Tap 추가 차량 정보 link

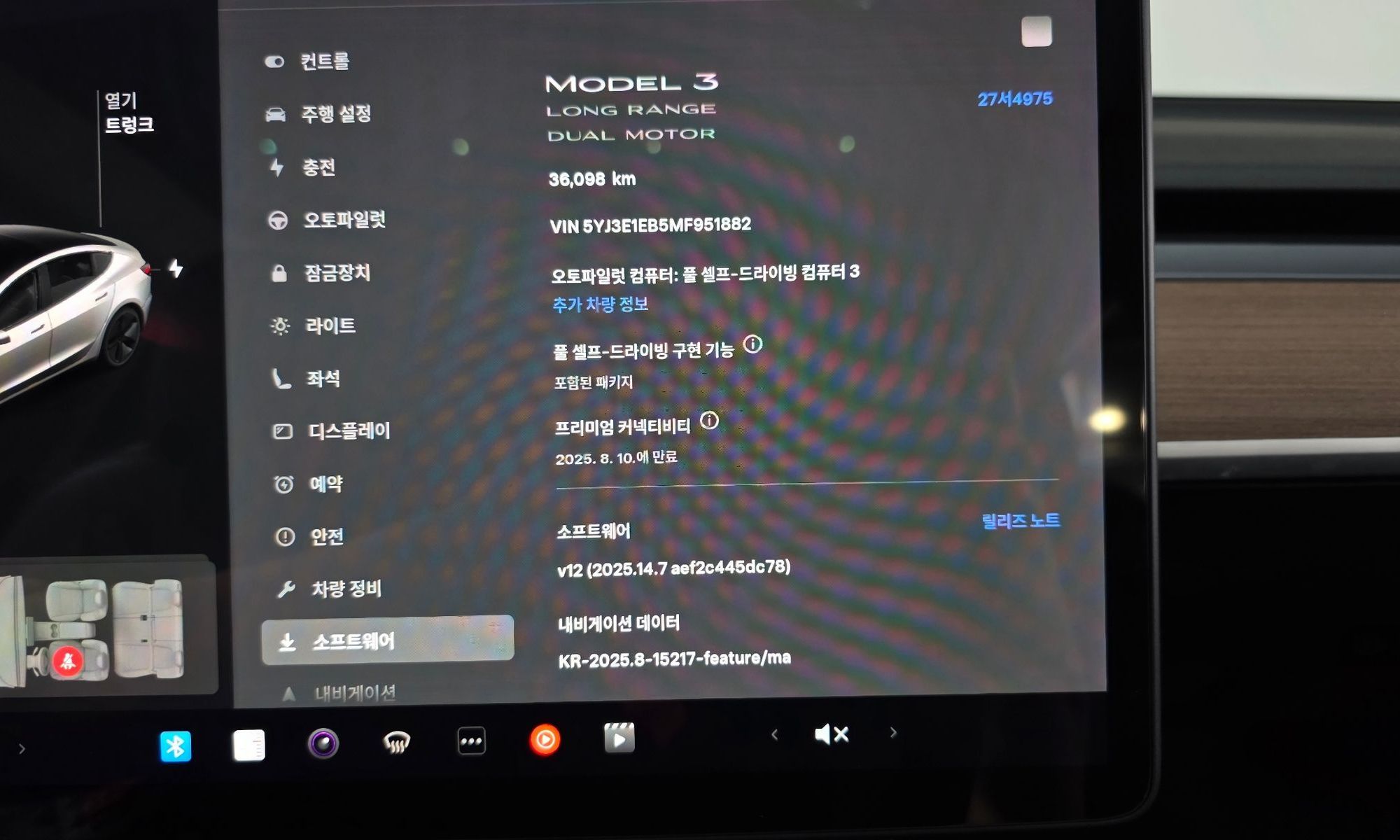coord(600,304)
